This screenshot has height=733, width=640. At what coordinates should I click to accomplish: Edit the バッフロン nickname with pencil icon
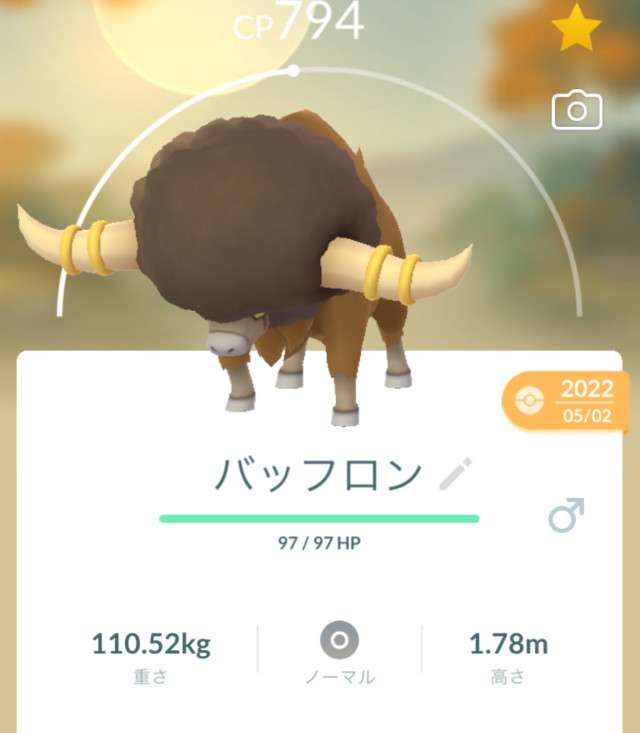point(457,474)
